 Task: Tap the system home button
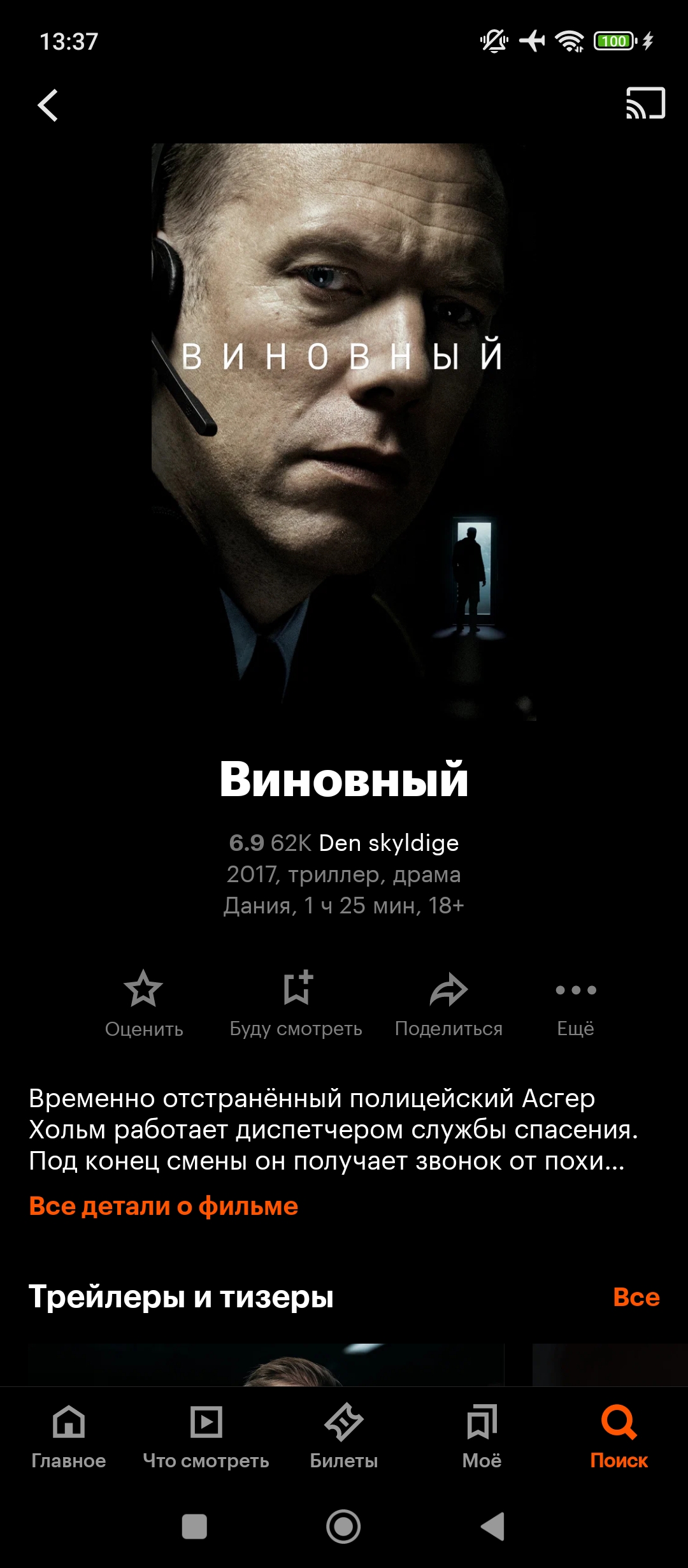pos(343,1527)
